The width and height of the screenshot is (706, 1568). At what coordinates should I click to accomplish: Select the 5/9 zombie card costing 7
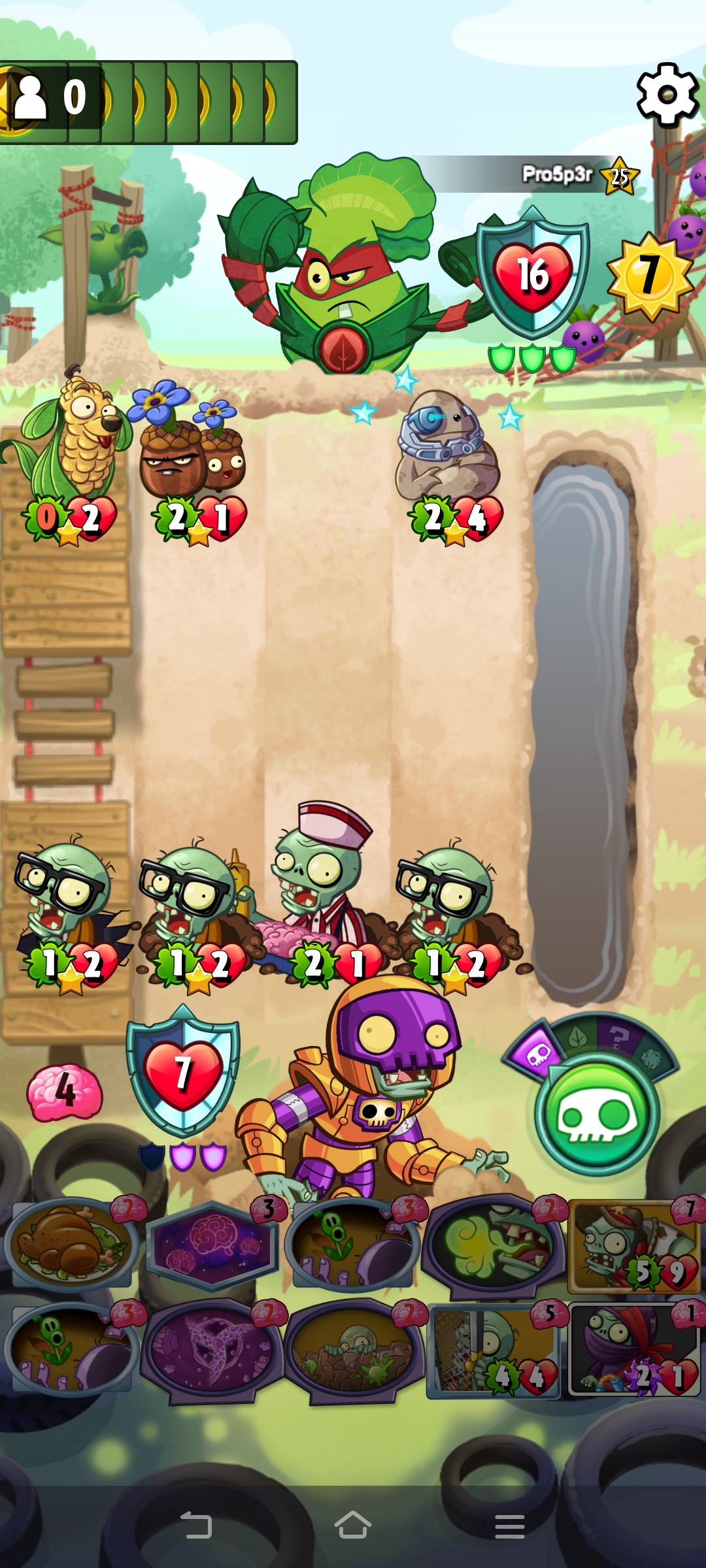pos(633,1247)
